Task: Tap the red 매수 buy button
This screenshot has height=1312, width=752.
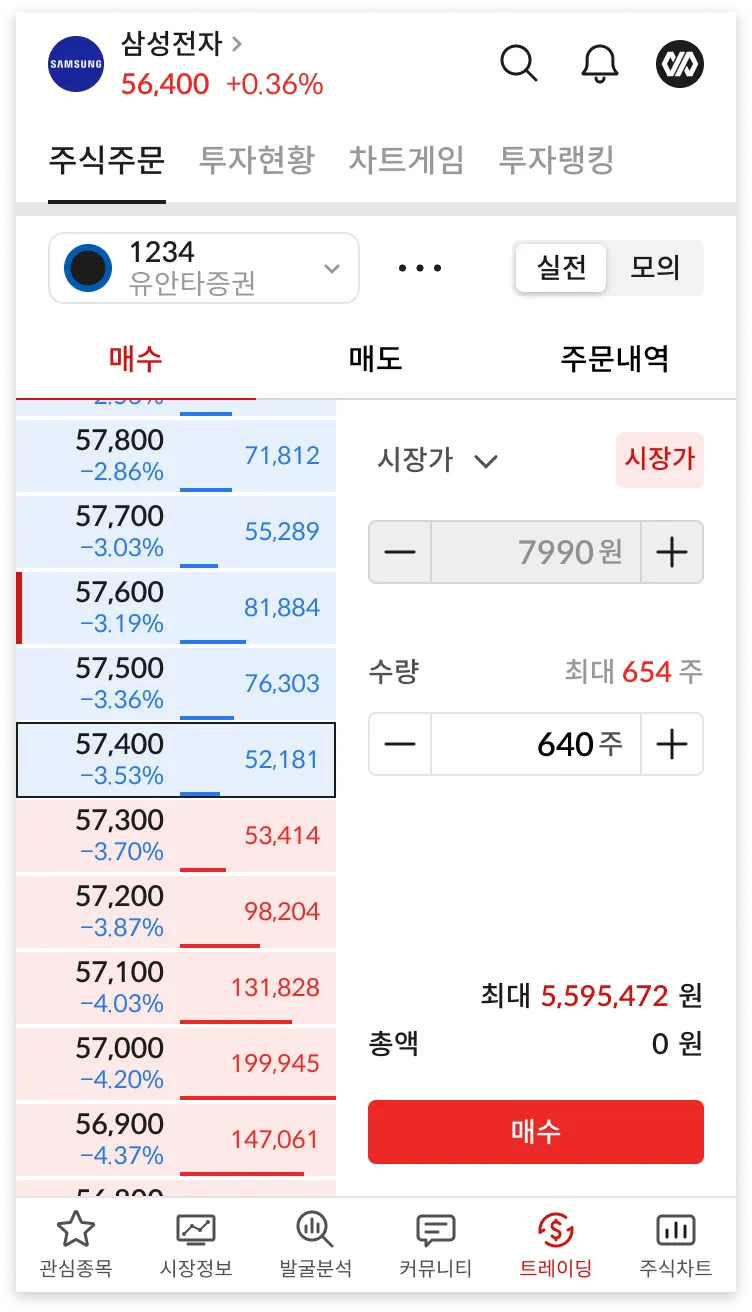Action: tap(536, 1132)
